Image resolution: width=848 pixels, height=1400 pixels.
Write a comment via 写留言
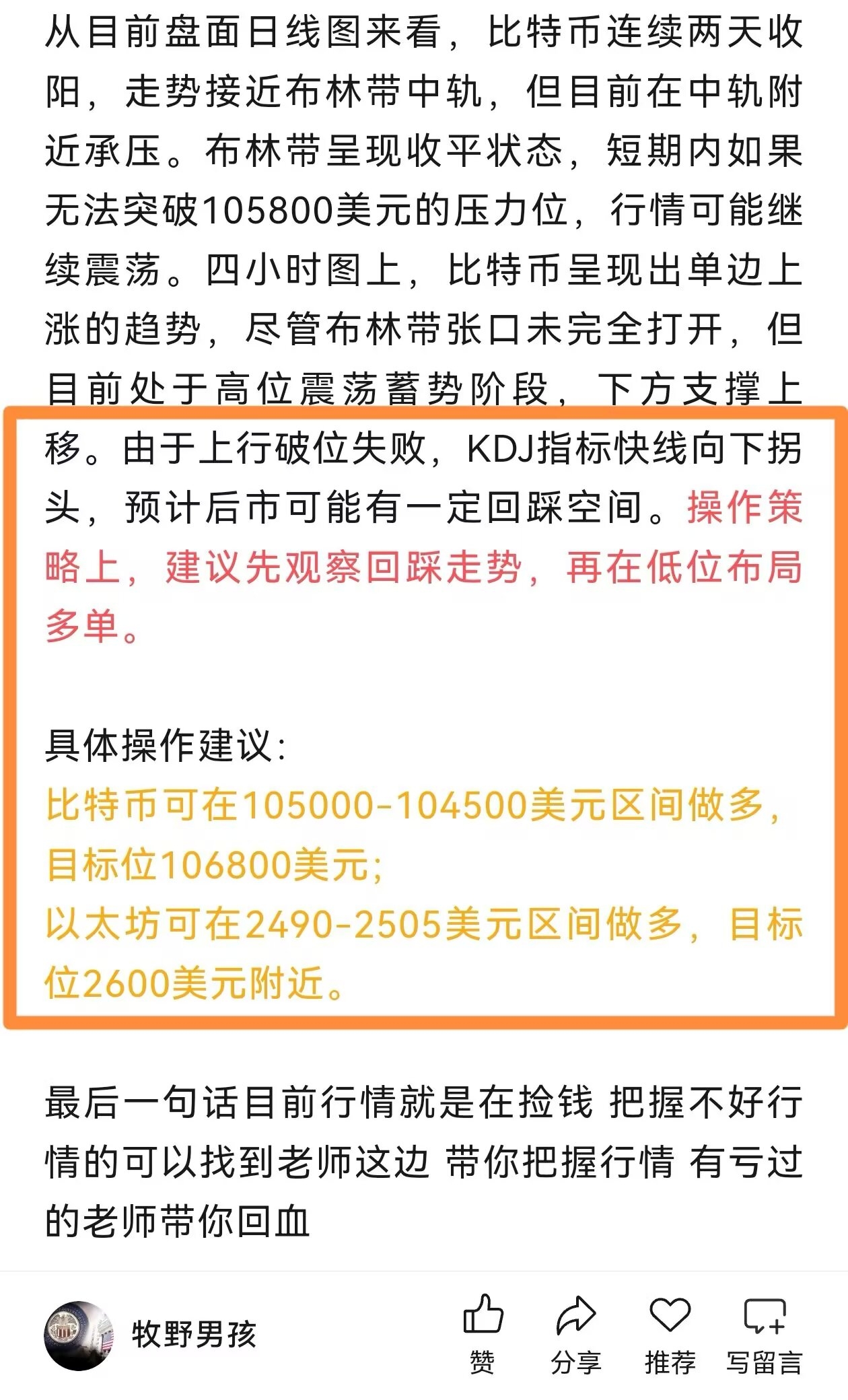[765, 1333]
